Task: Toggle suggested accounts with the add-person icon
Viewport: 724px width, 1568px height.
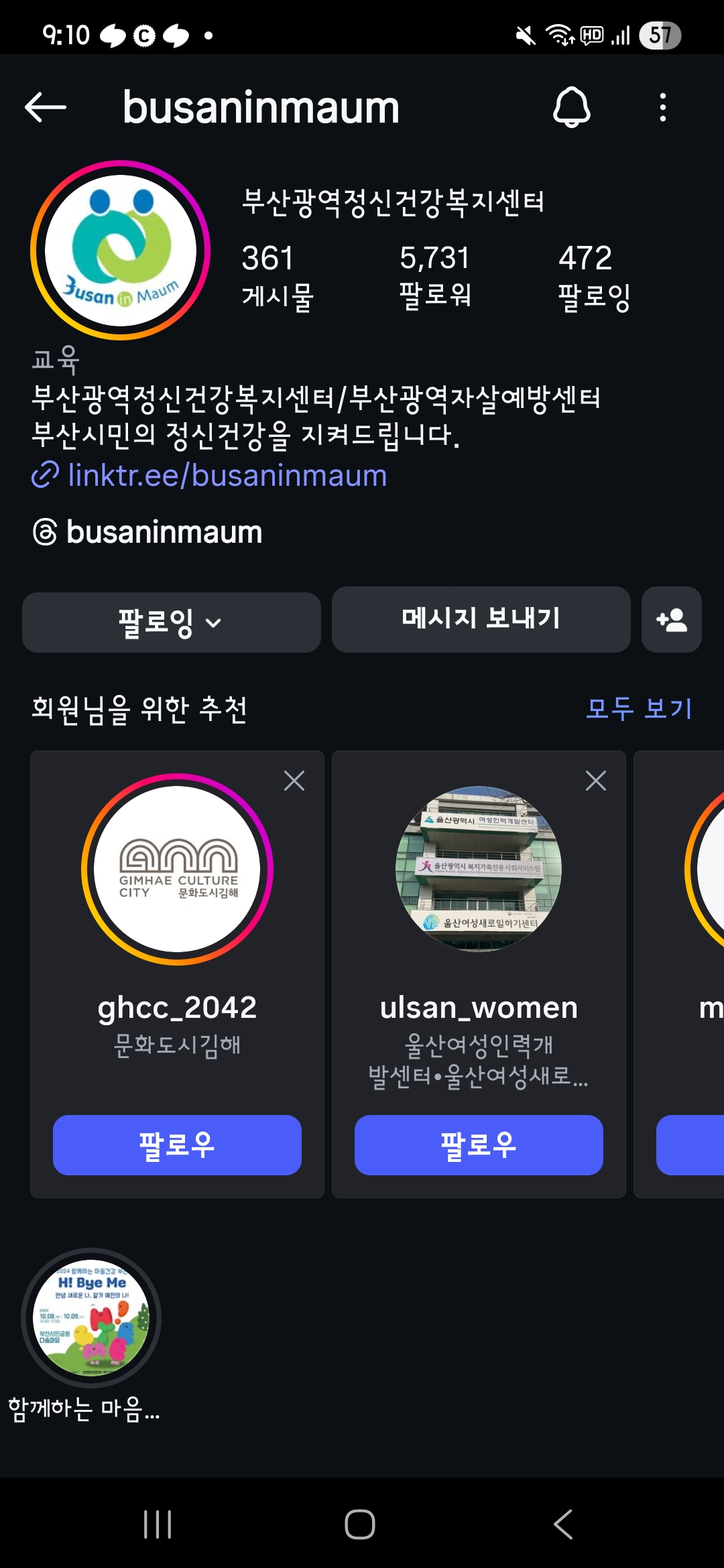Action: (671, 619)
